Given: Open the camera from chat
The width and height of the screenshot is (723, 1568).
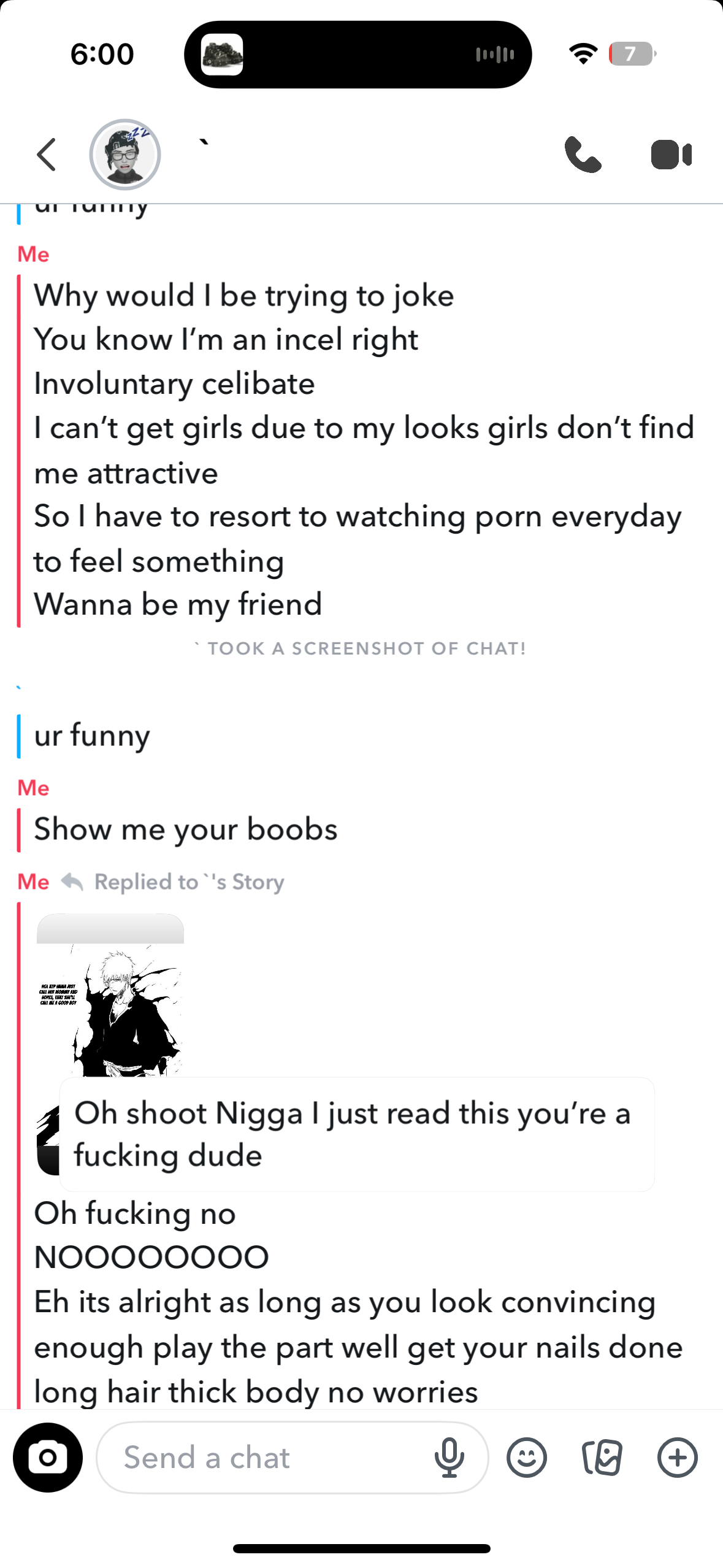Looking at the screenshot, I should (48, 1457).
